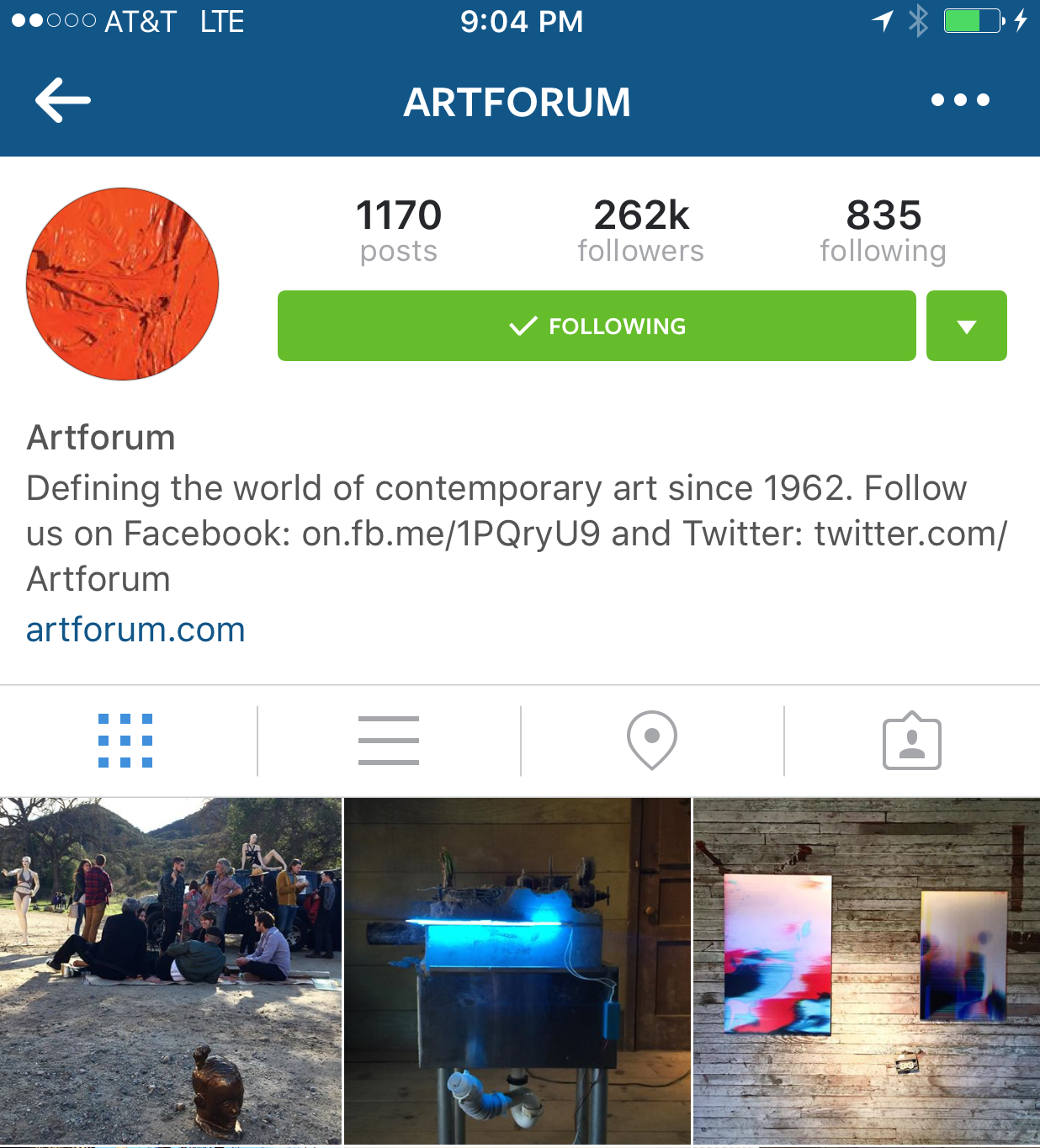
Task: Tap the Artforum profile picture
Action: point(123,284)
